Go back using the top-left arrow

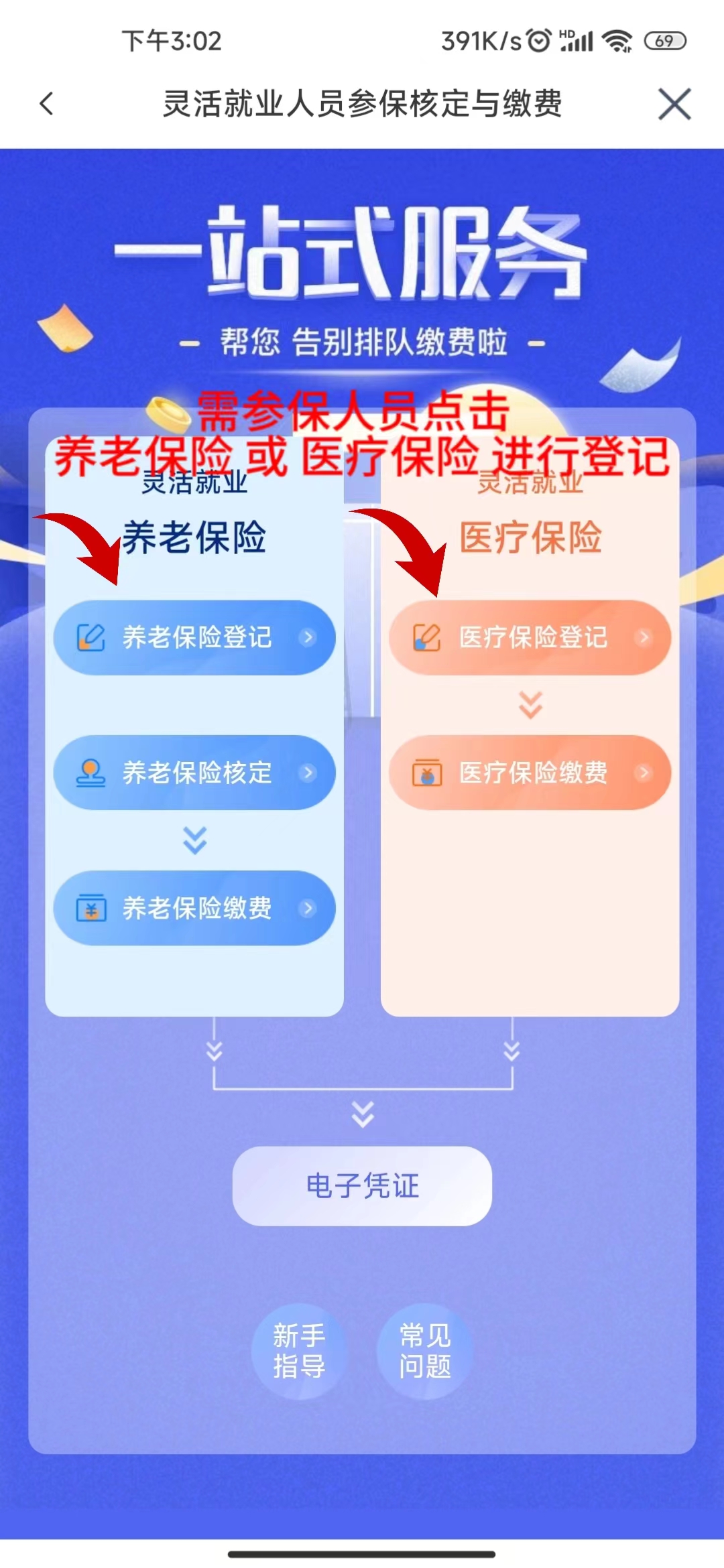[46, 104]
